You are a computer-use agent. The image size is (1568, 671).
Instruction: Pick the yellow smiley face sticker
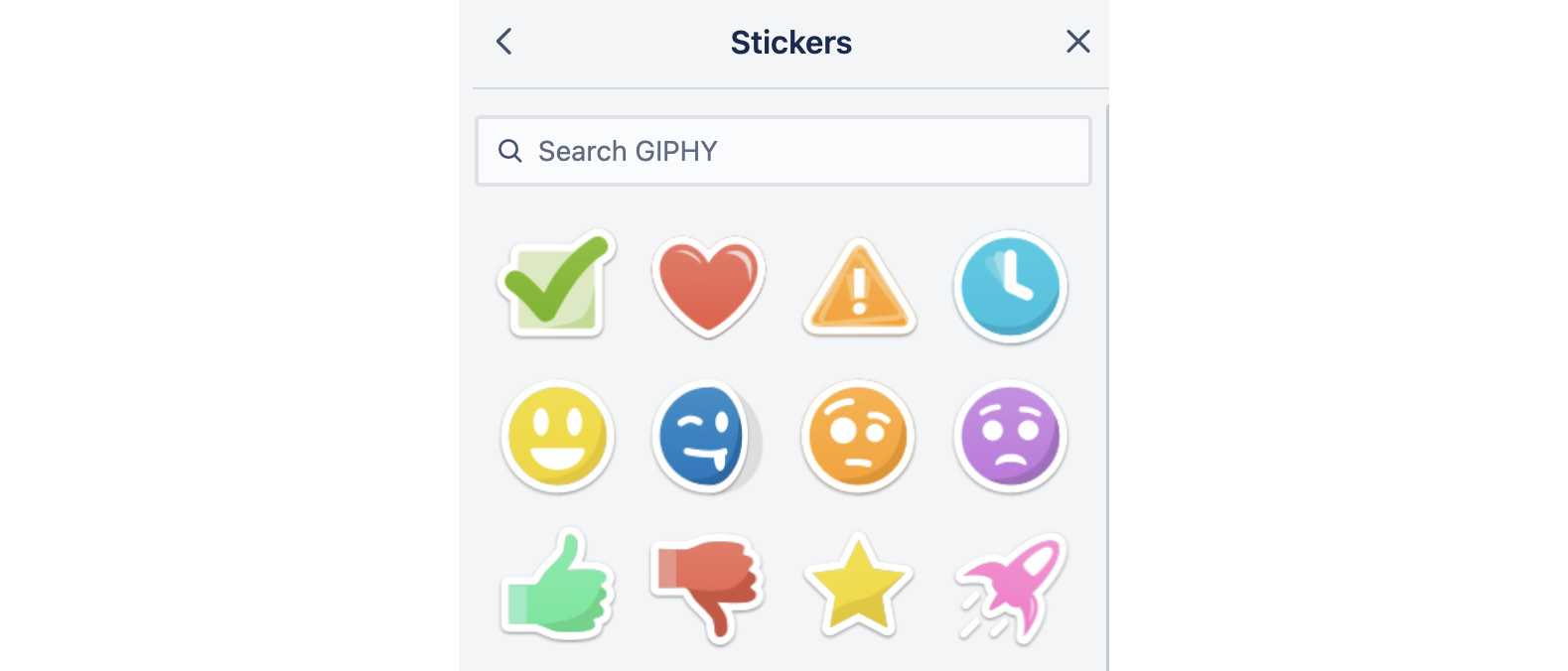(x=557, y=437)
